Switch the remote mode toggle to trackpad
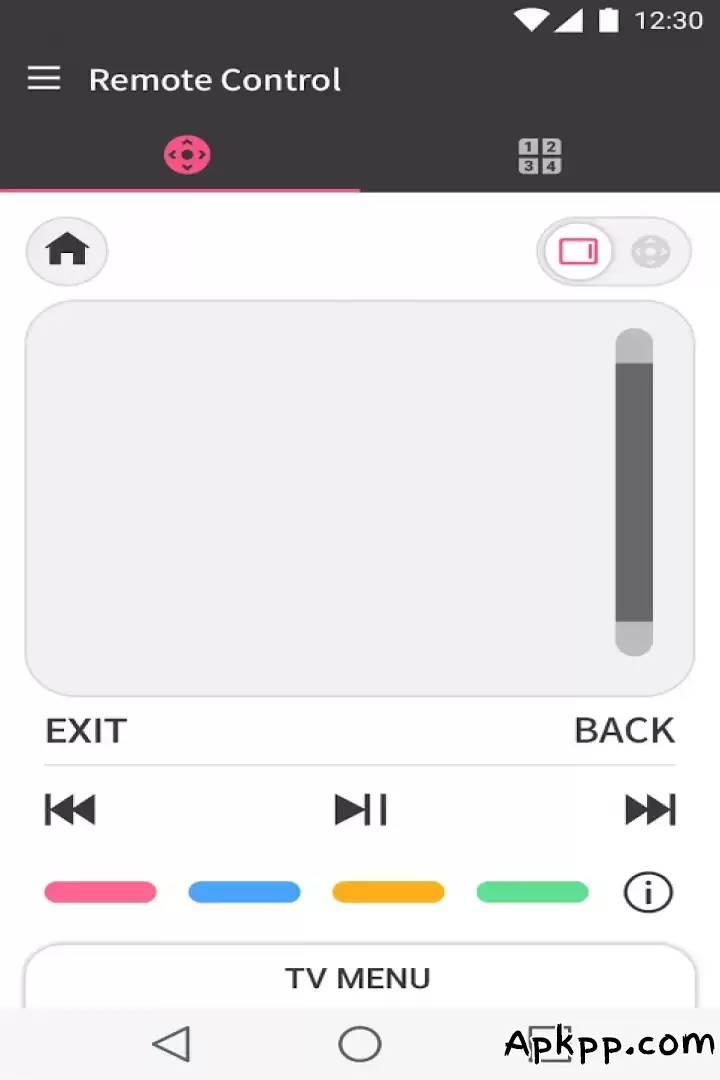Screen dimensions: 720x1080 tap(578, 252)
